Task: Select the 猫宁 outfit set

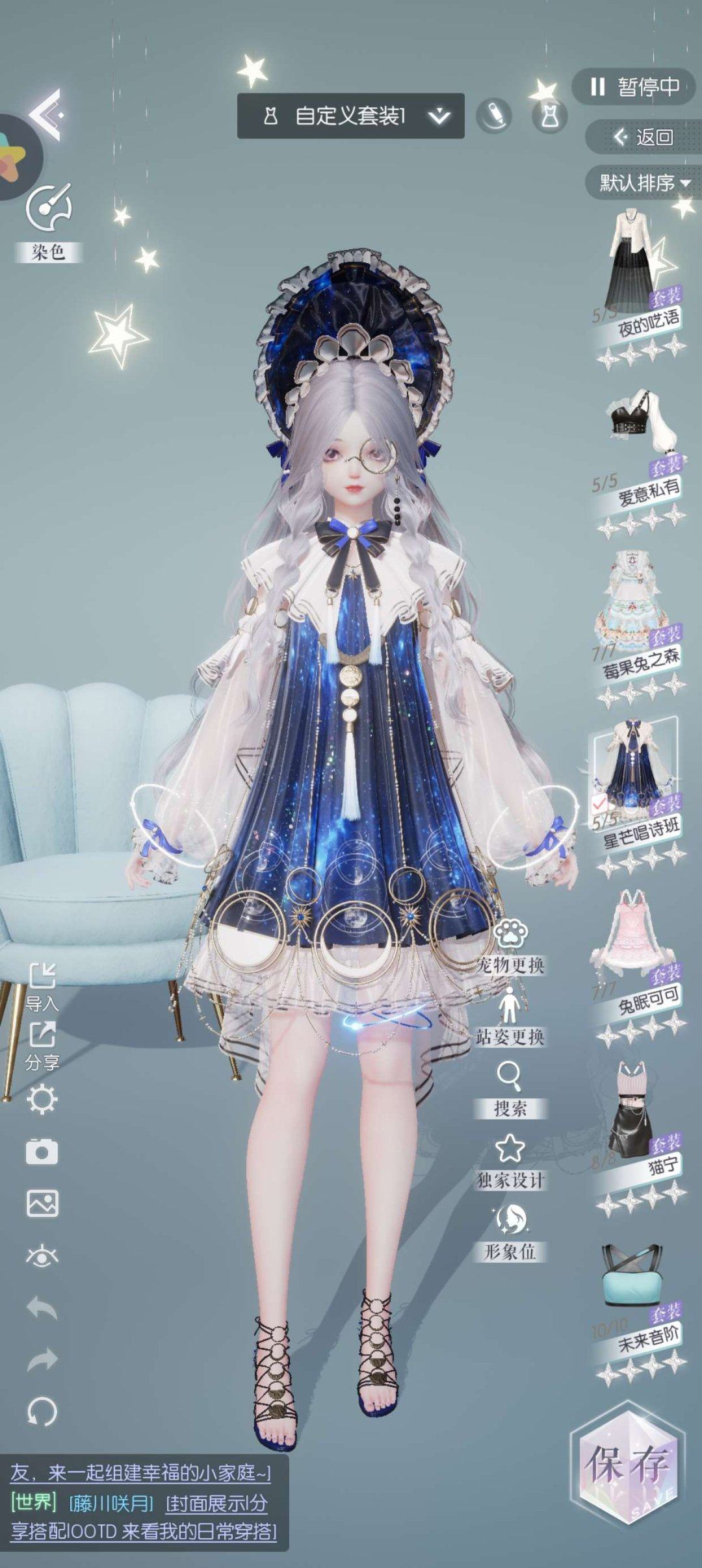Action: 637,1124
